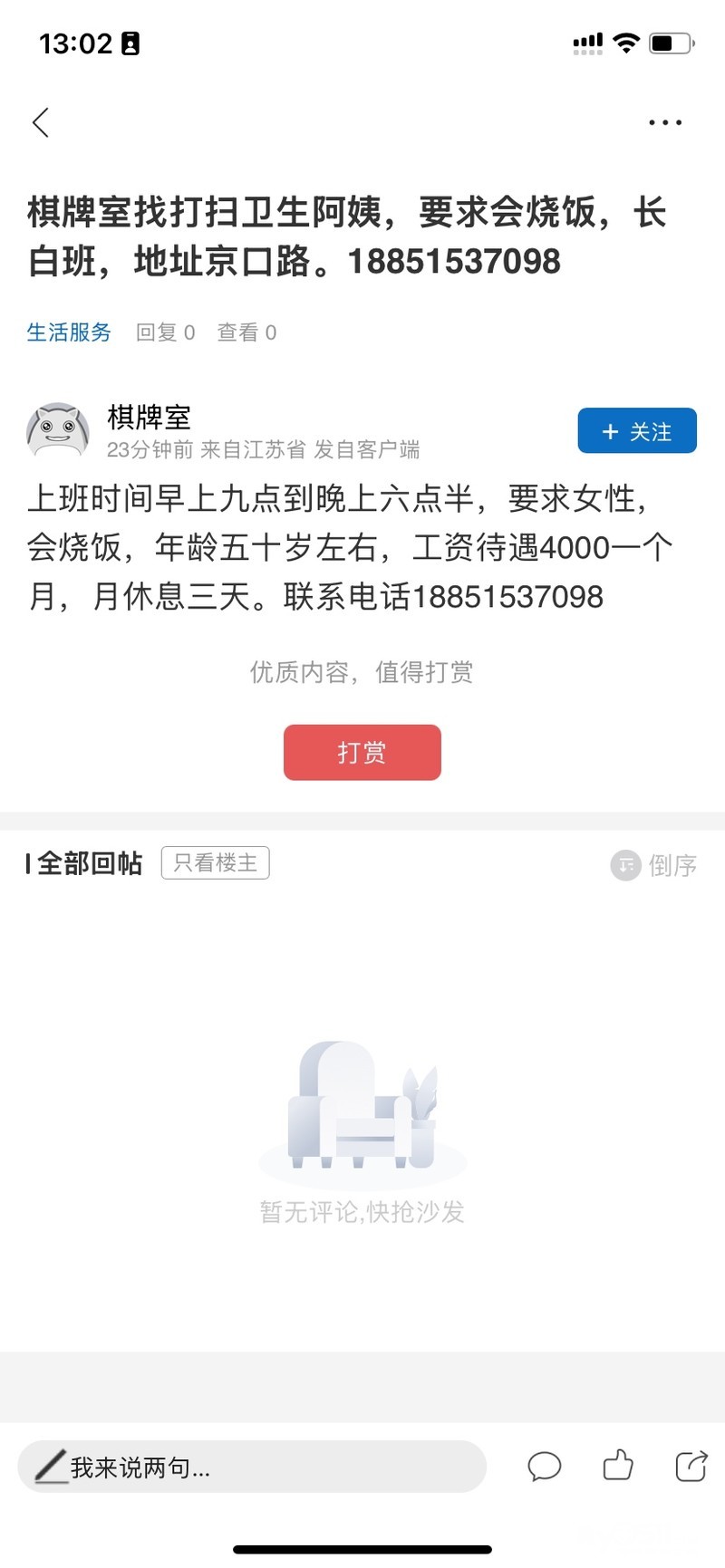Open the three-dot overflow menu

665,122
